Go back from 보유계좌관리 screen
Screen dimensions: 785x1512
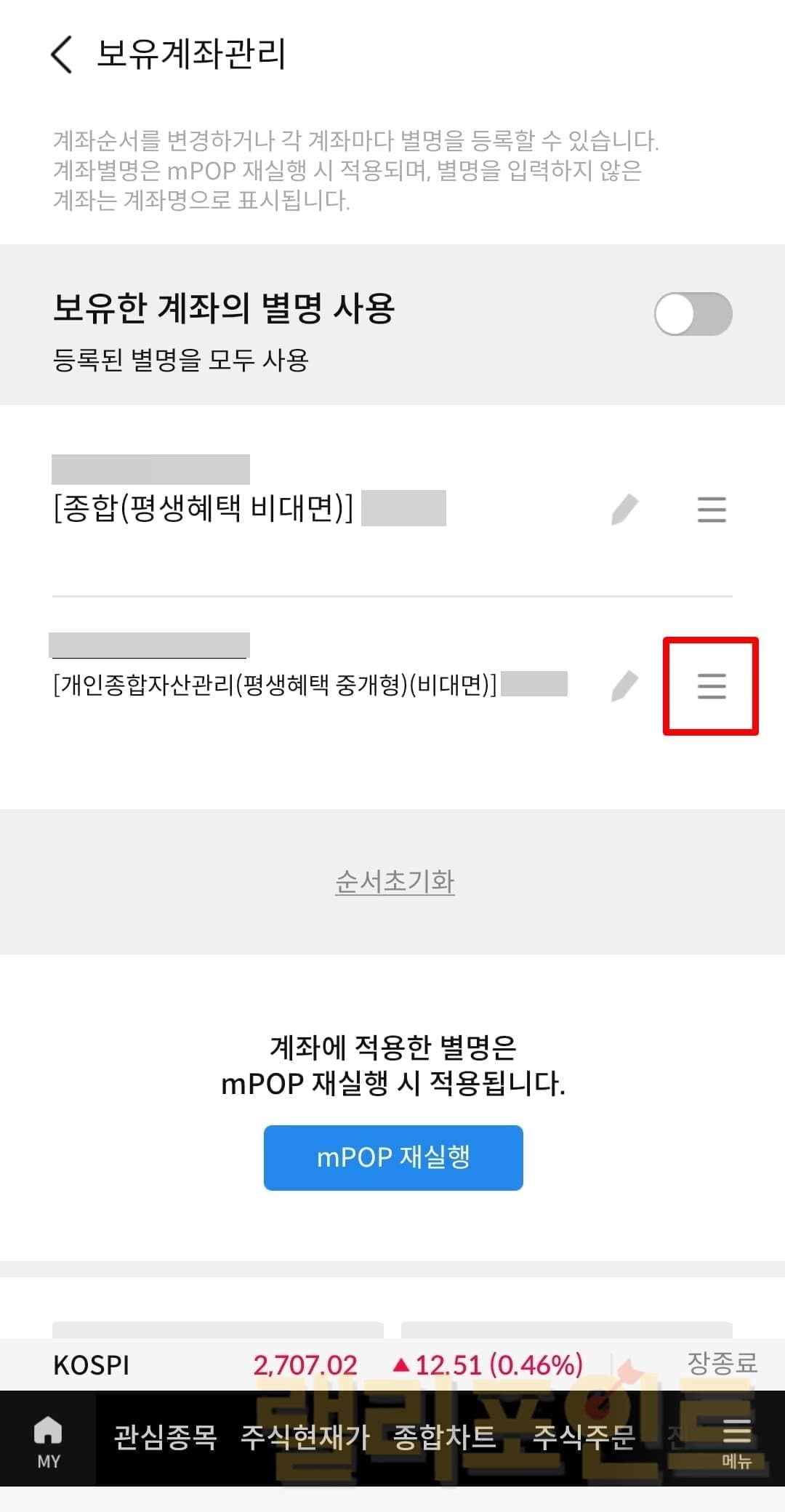point(62,55)
